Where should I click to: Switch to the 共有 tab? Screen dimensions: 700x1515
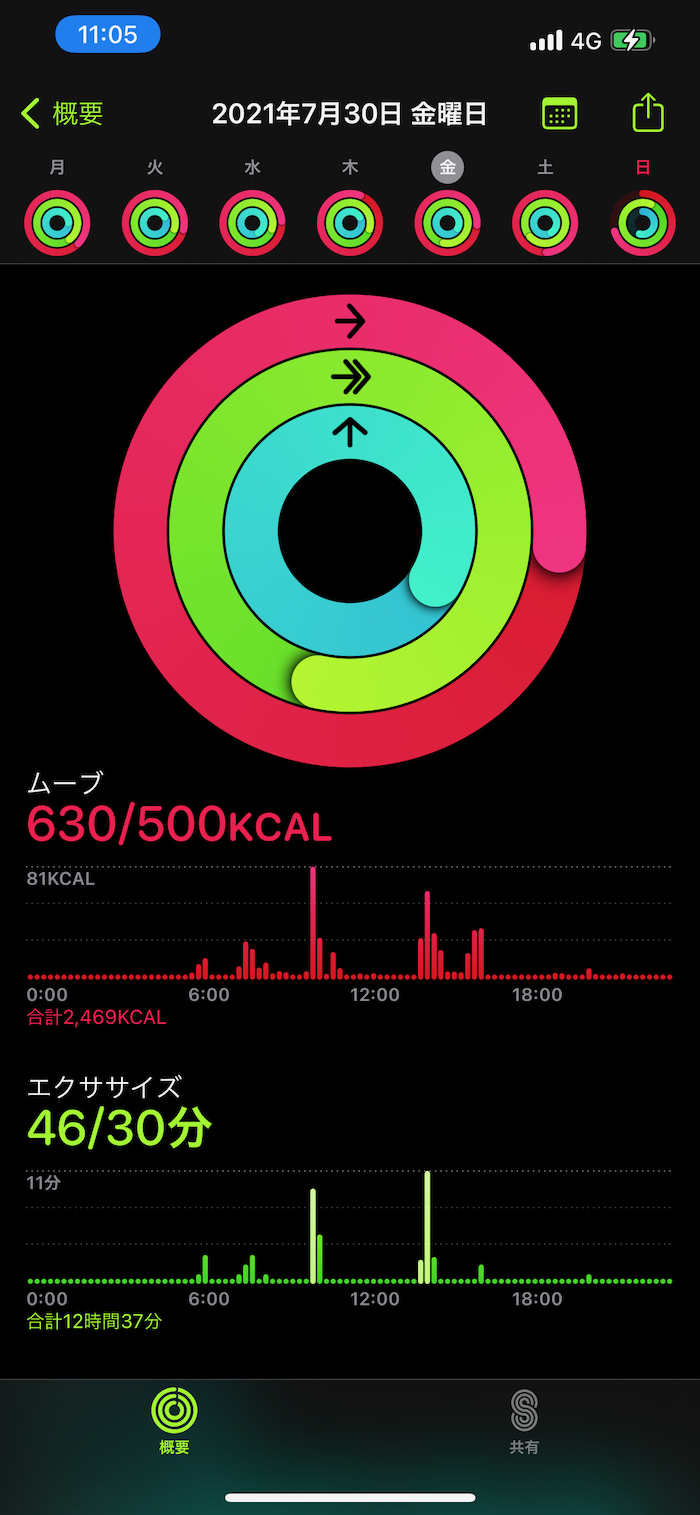pyautogui.click(x=524, y=1421)
